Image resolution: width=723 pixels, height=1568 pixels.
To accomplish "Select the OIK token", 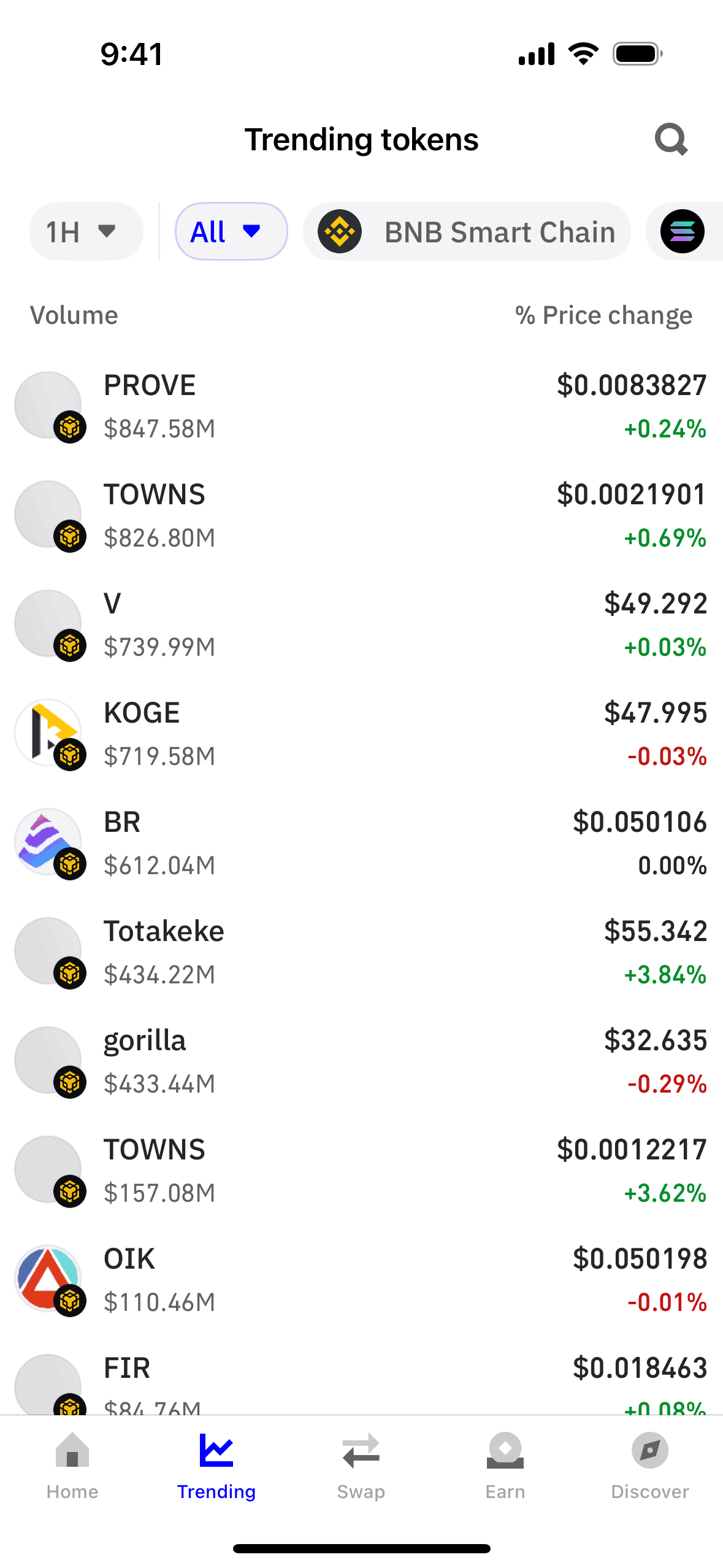I will click(x=361, y=1280).
